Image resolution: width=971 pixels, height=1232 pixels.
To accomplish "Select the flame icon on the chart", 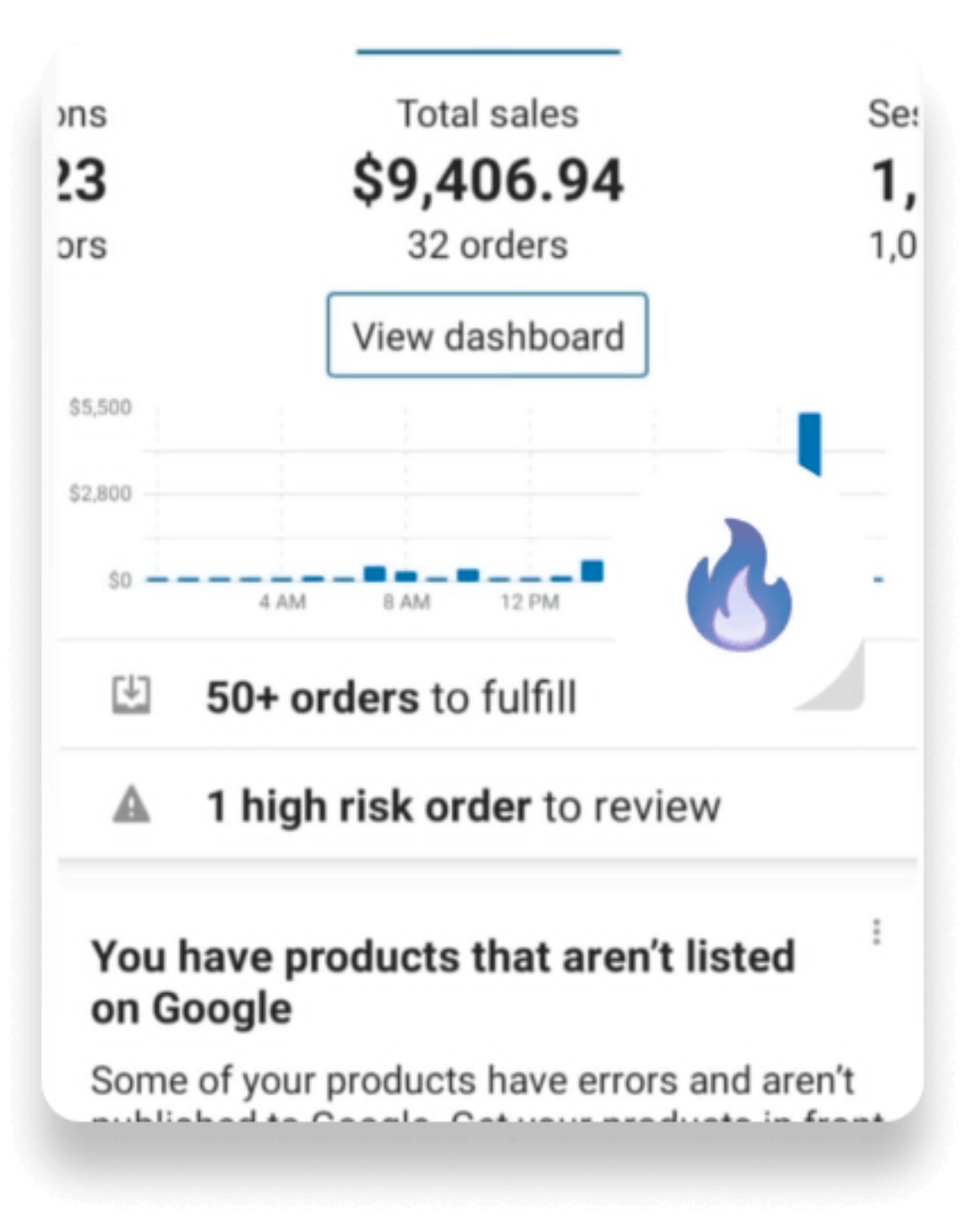I will point(740,584).
